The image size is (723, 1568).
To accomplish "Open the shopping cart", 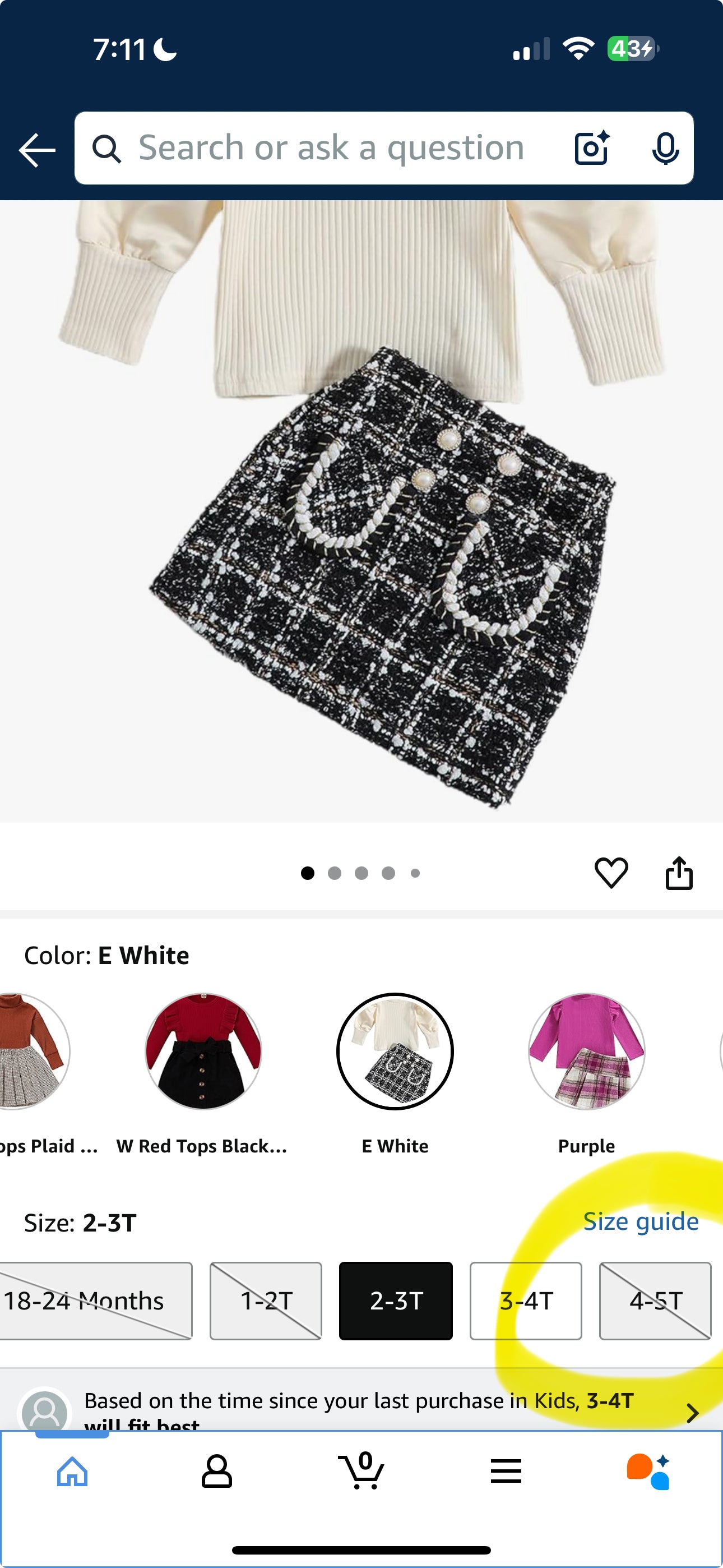I will (361, 1472).
